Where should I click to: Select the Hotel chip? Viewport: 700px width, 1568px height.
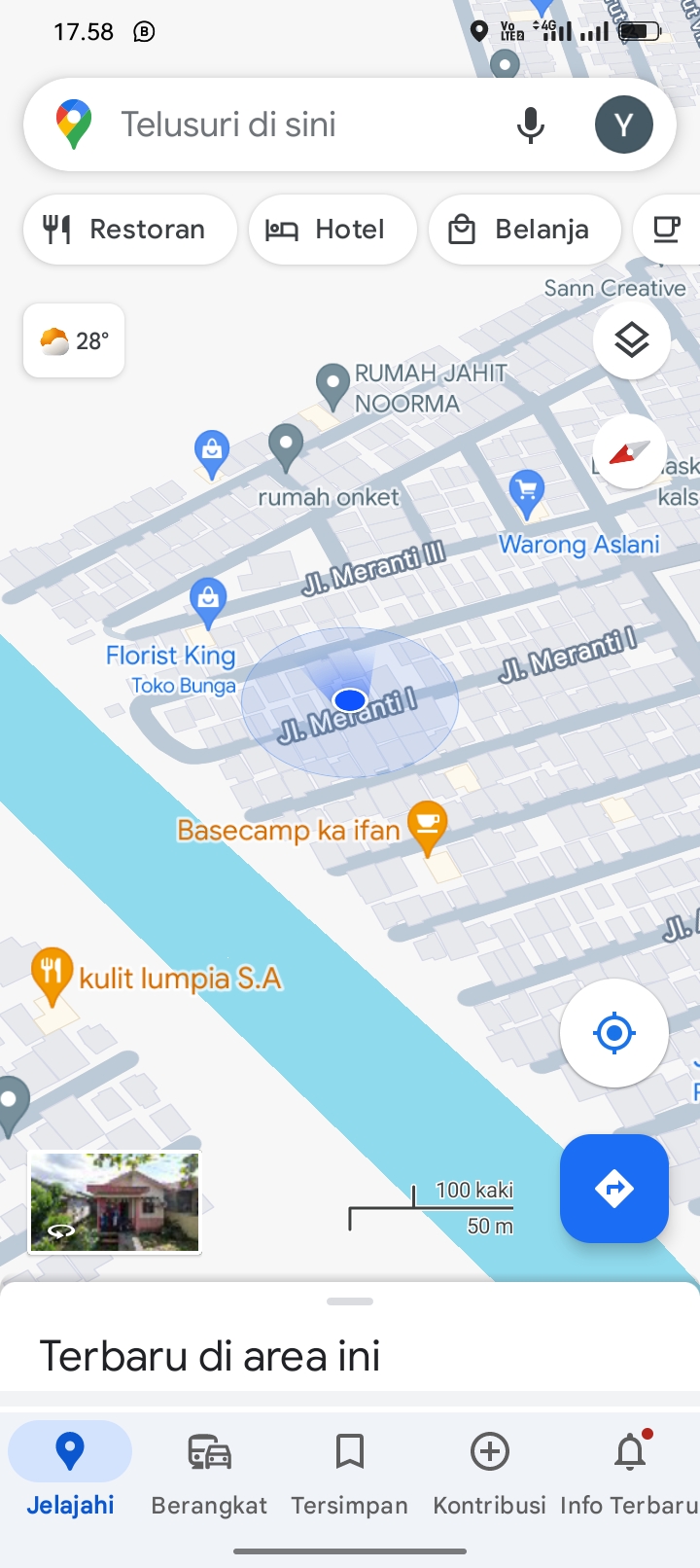coord(332,230)
